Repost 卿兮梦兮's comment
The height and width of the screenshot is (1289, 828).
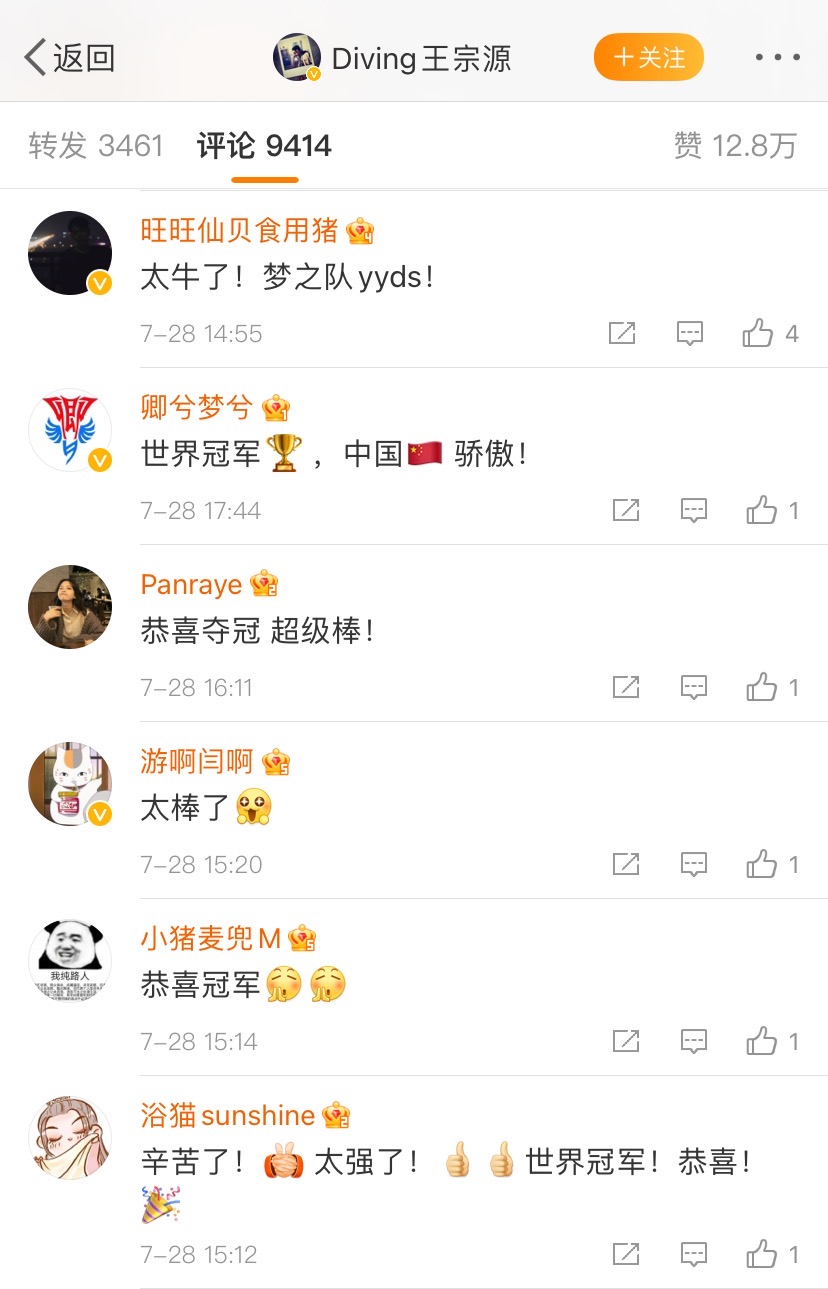[x=625, y=511]
